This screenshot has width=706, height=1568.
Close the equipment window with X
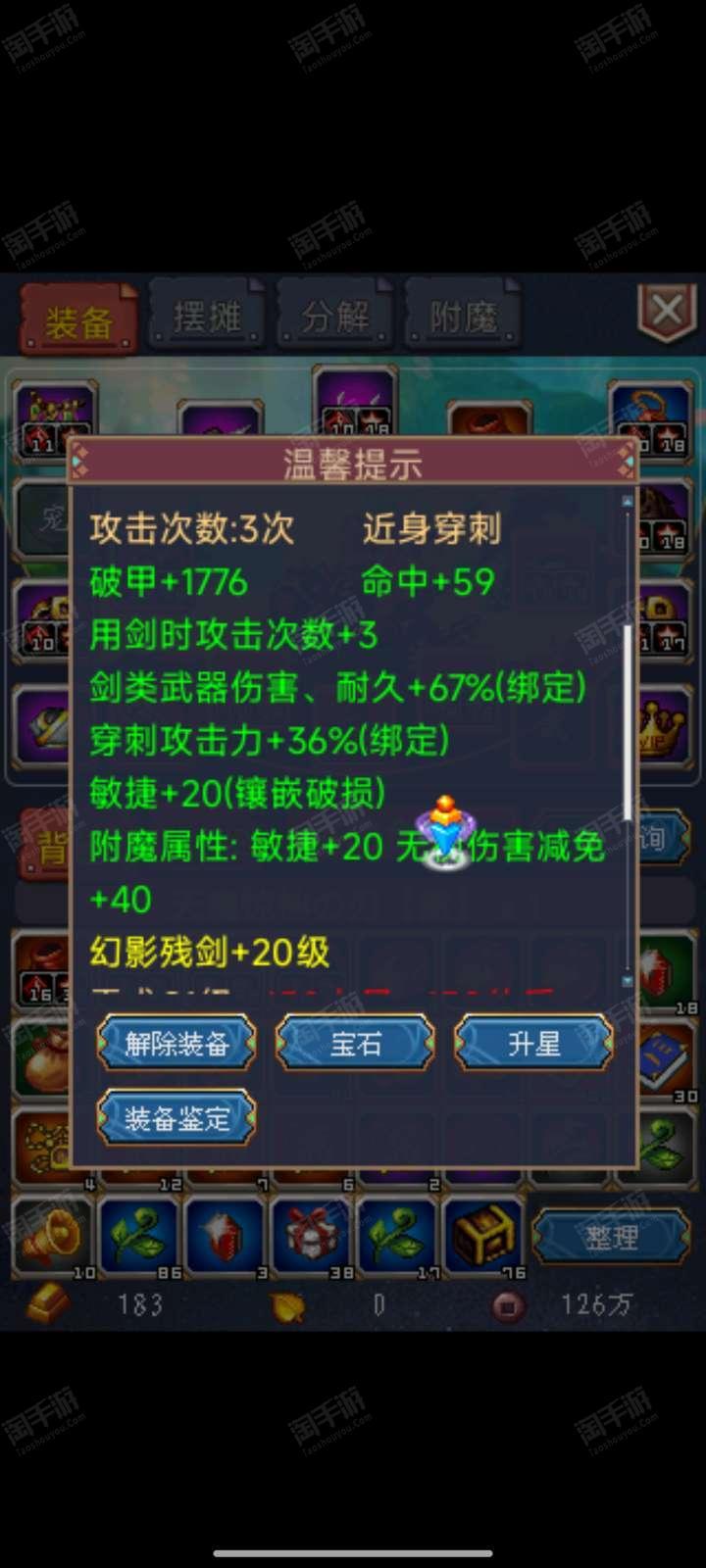pos(668,313)
